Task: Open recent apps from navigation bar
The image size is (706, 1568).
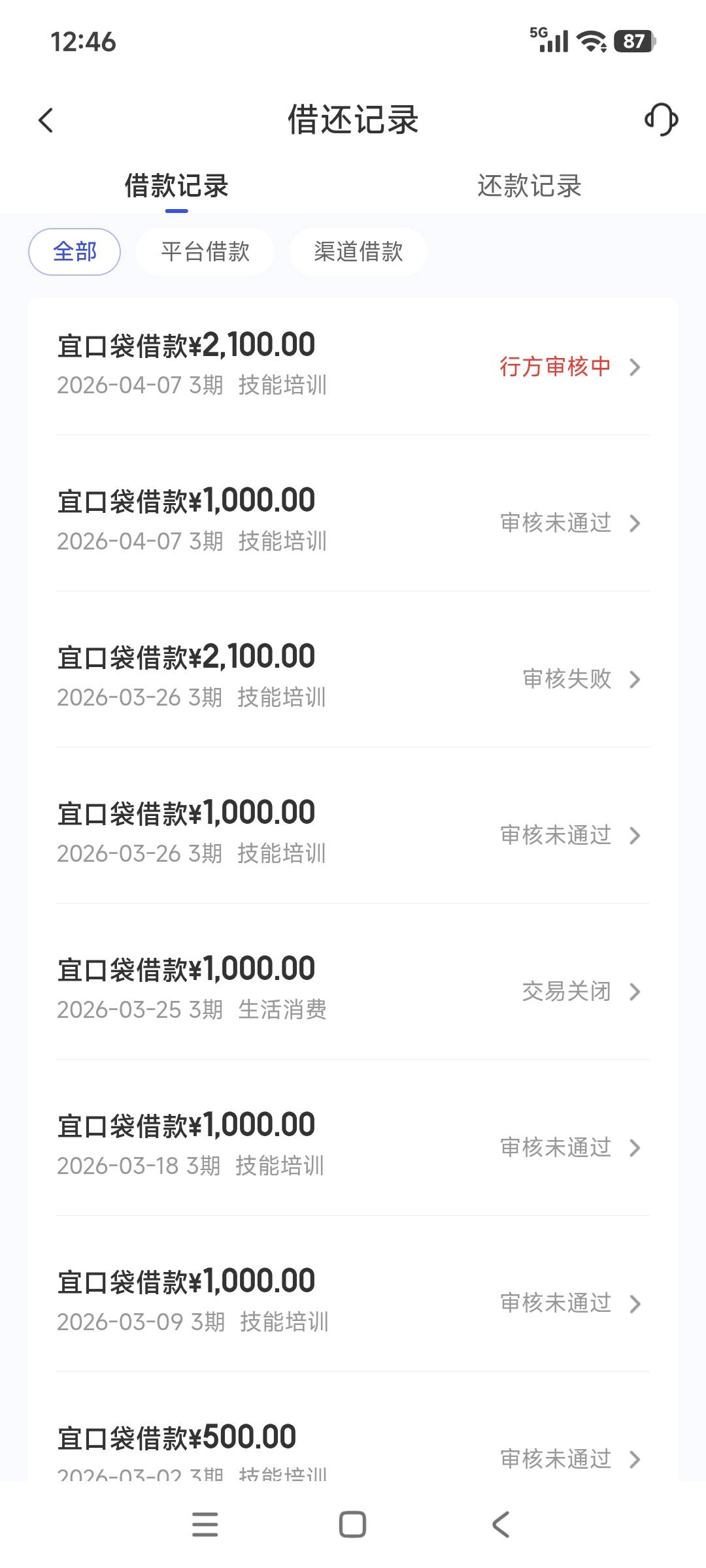Action: [205, 1525]
